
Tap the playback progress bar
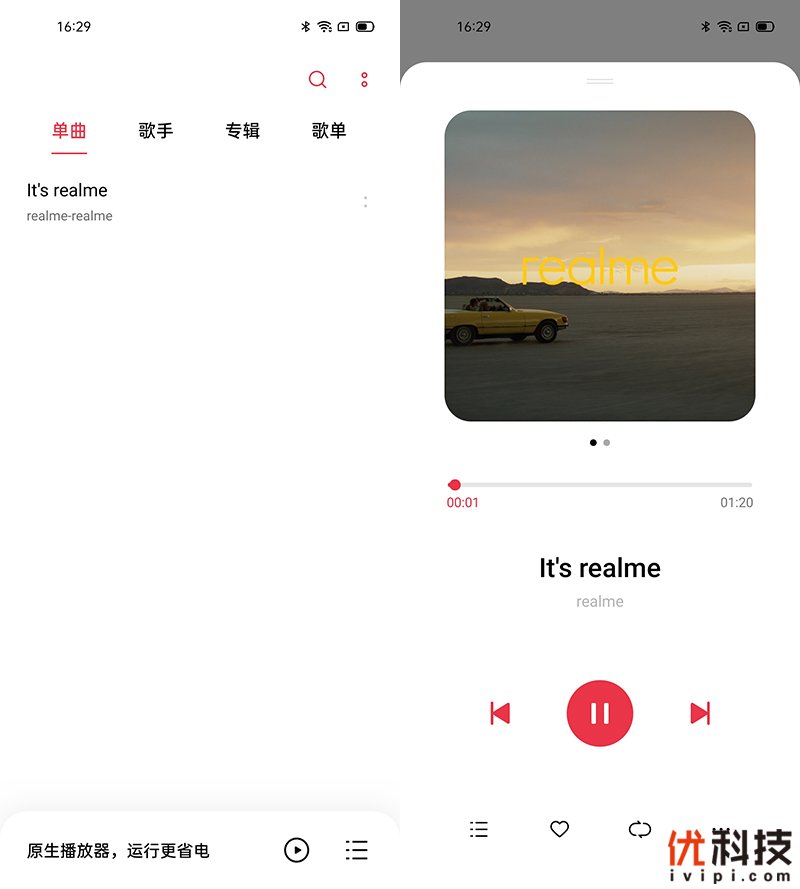coord(600,485)
